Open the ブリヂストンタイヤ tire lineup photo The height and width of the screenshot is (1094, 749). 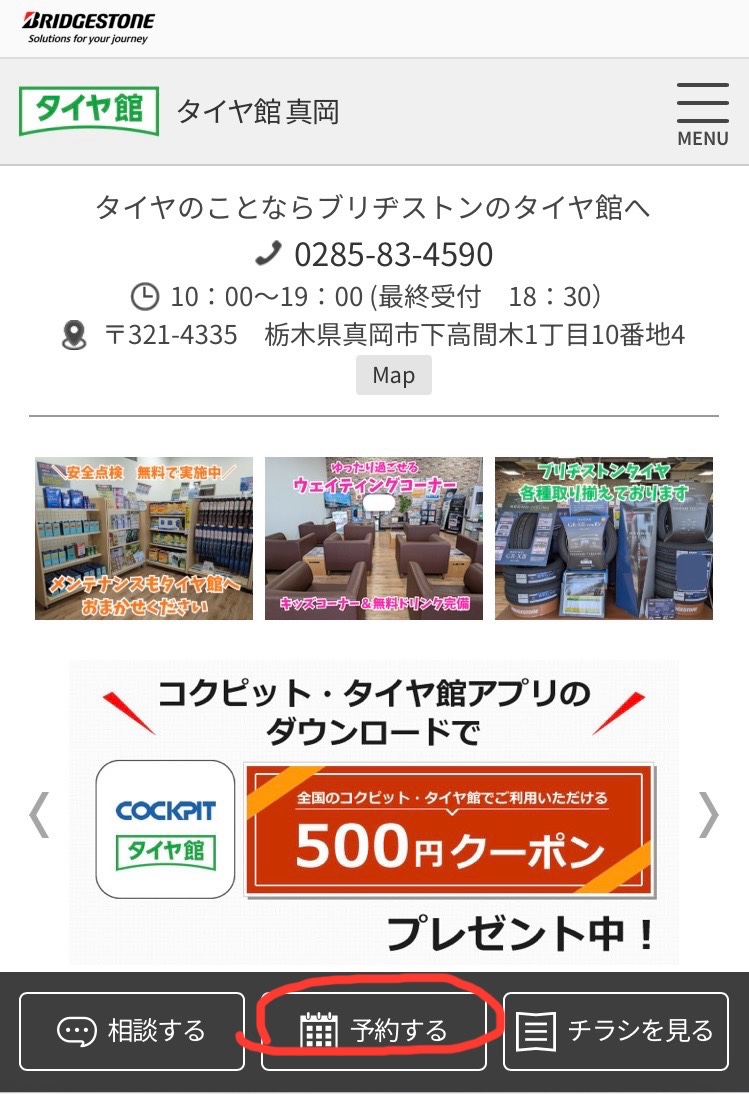603,538
